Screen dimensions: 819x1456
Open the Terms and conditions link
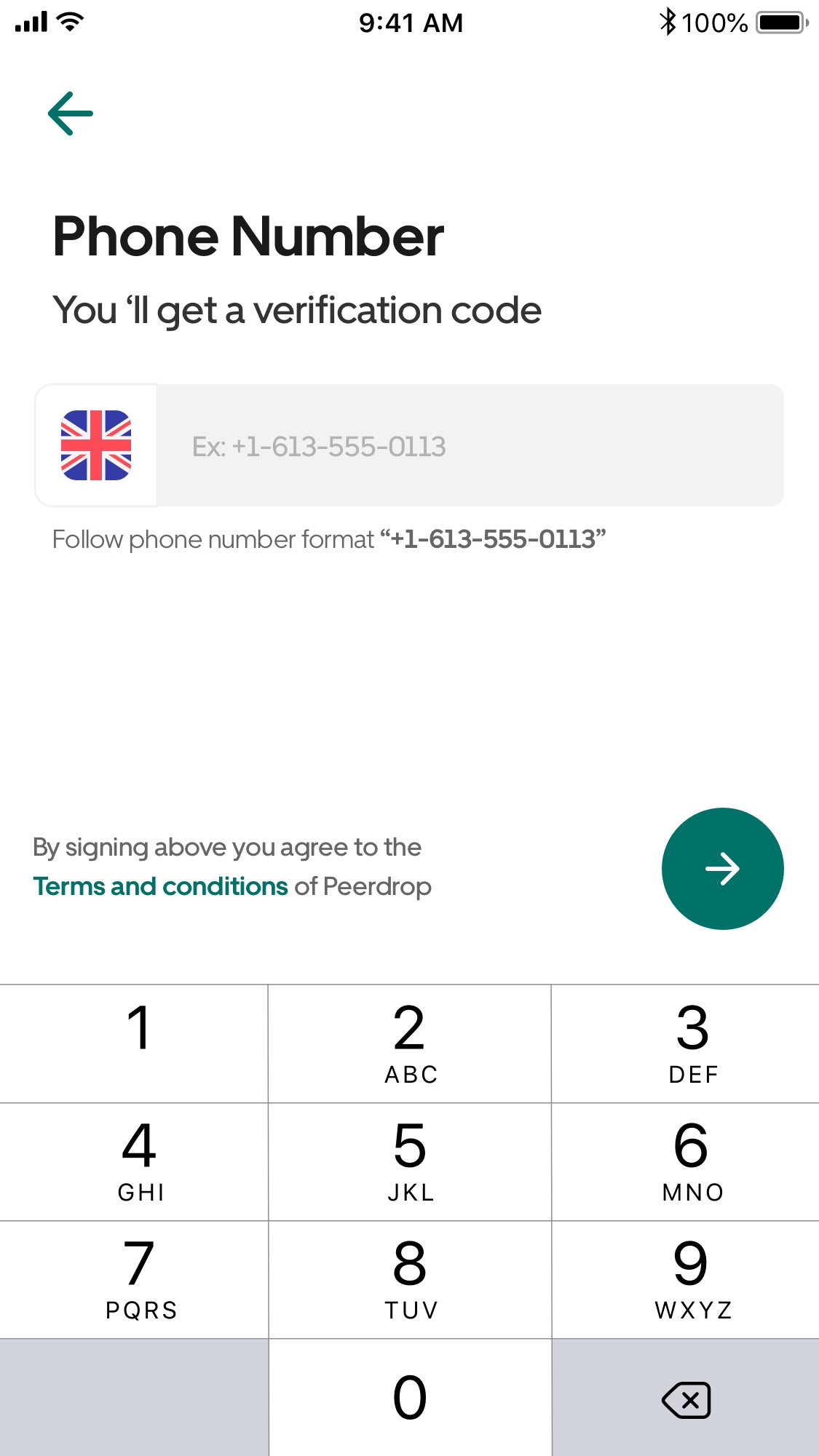tap(160, 886)
